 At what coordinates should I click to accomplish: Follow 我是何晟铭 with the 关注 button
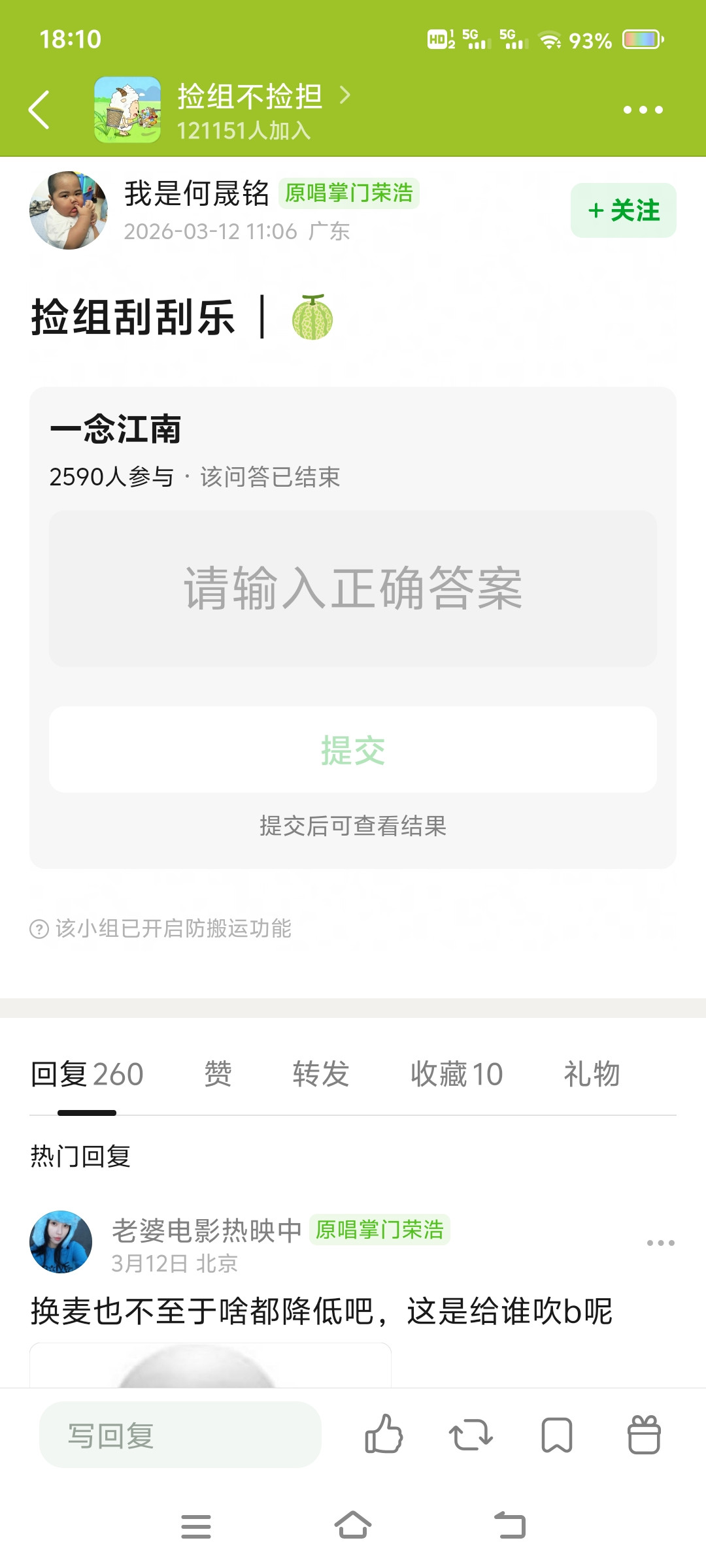coord(623,210)
